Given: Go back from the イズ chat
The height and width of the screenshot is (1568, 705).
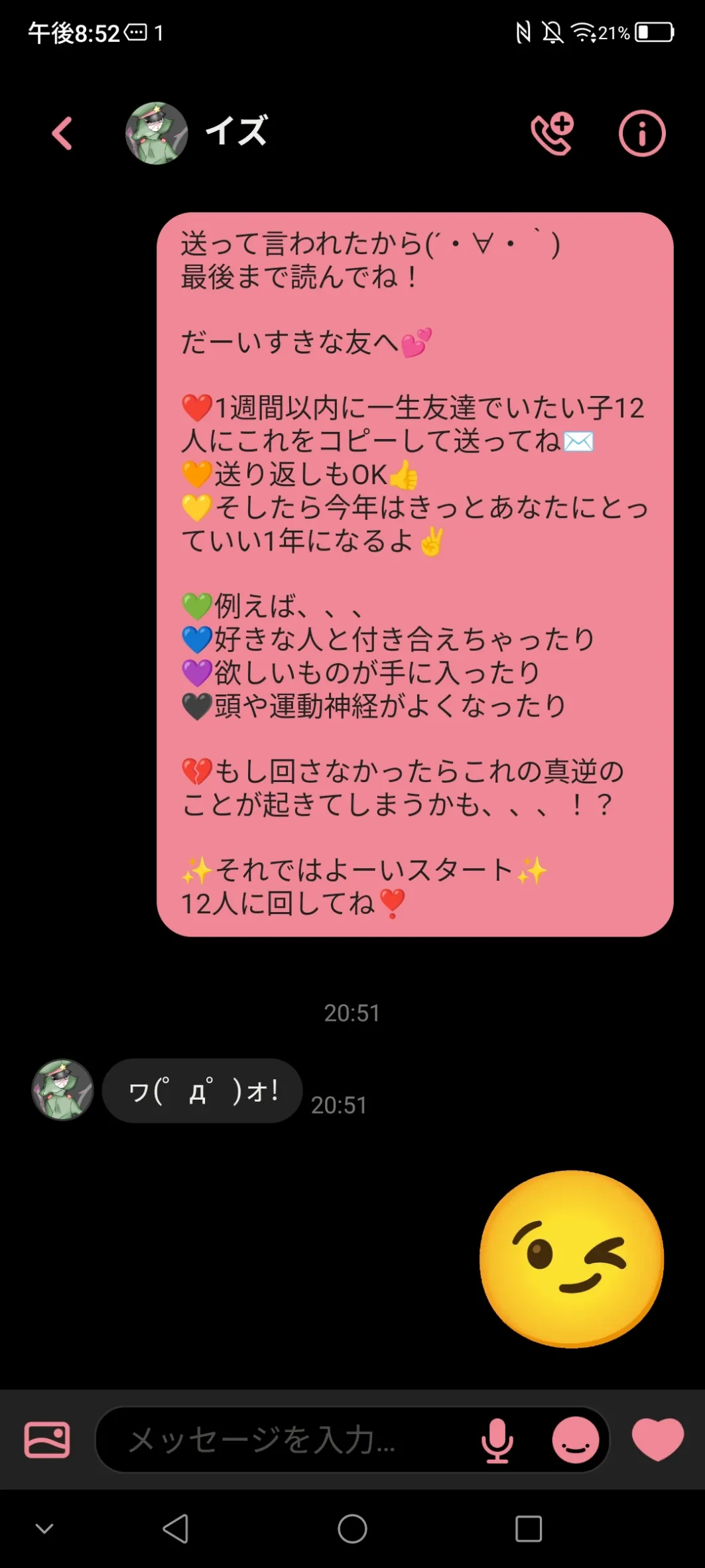Looking at the screenshot, I should 62,133.
